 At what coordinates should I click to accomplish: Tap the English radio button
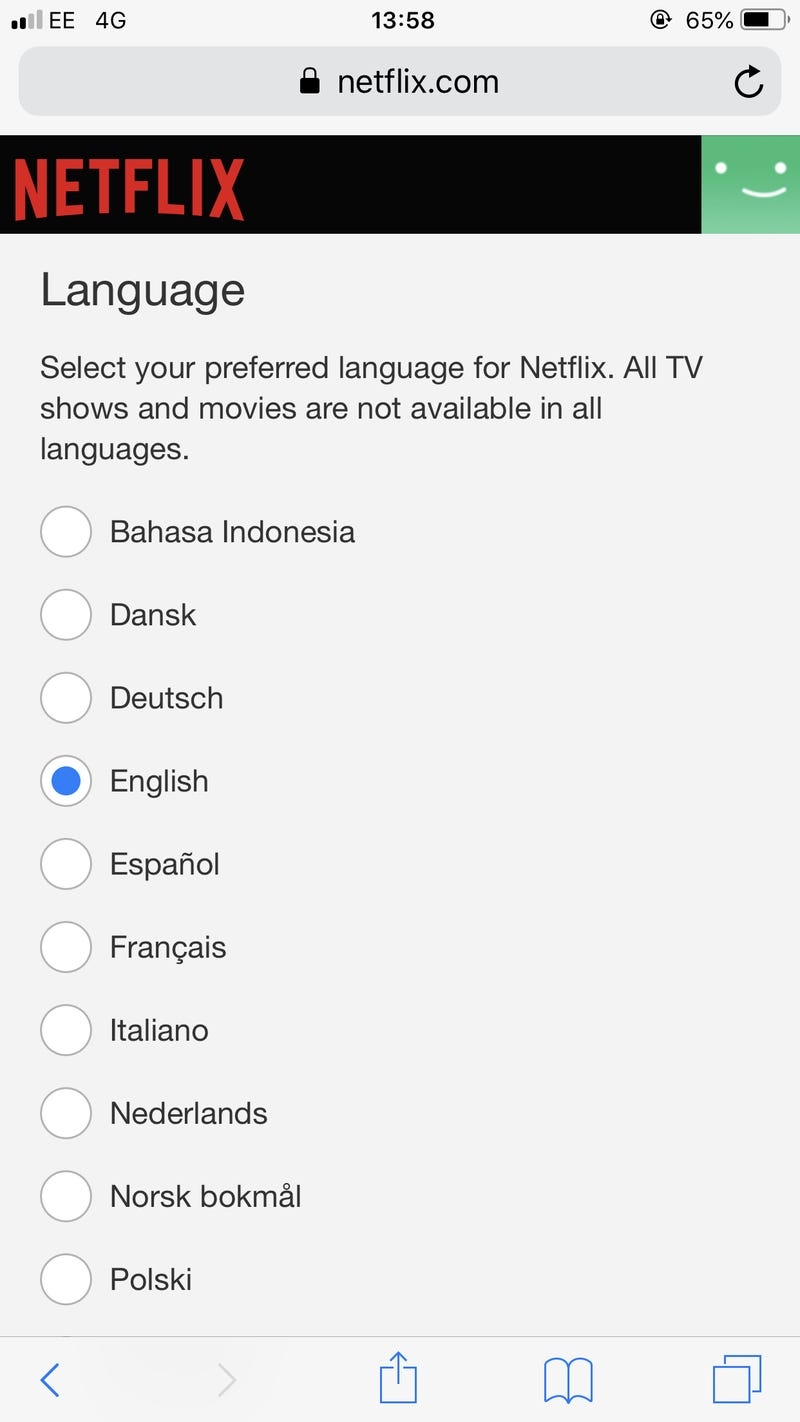[x=66, y=781]
